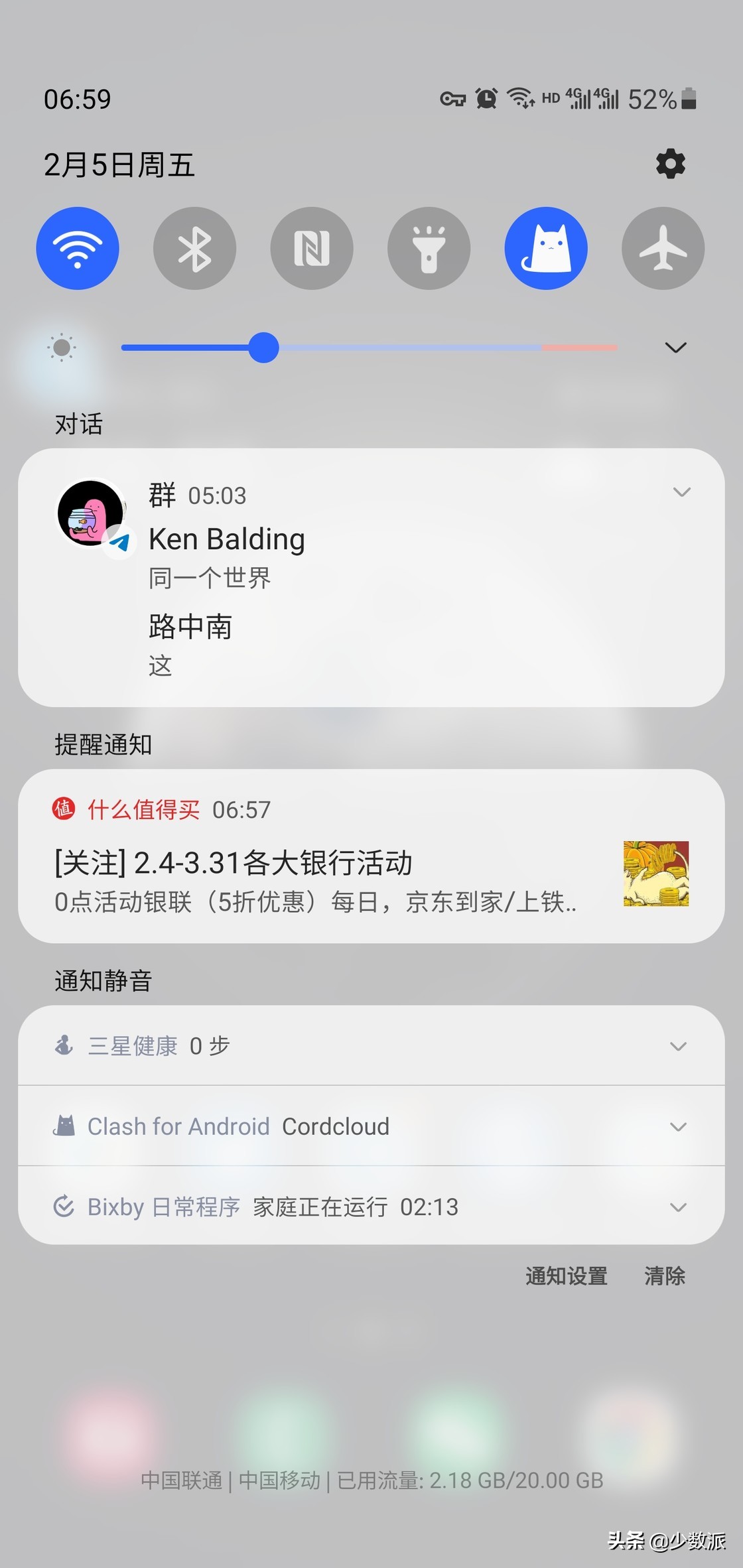This screenshot has width=743, height=1568.
Task: Expand the Ken Balding group notification
Action: click(x=683, y=493)
